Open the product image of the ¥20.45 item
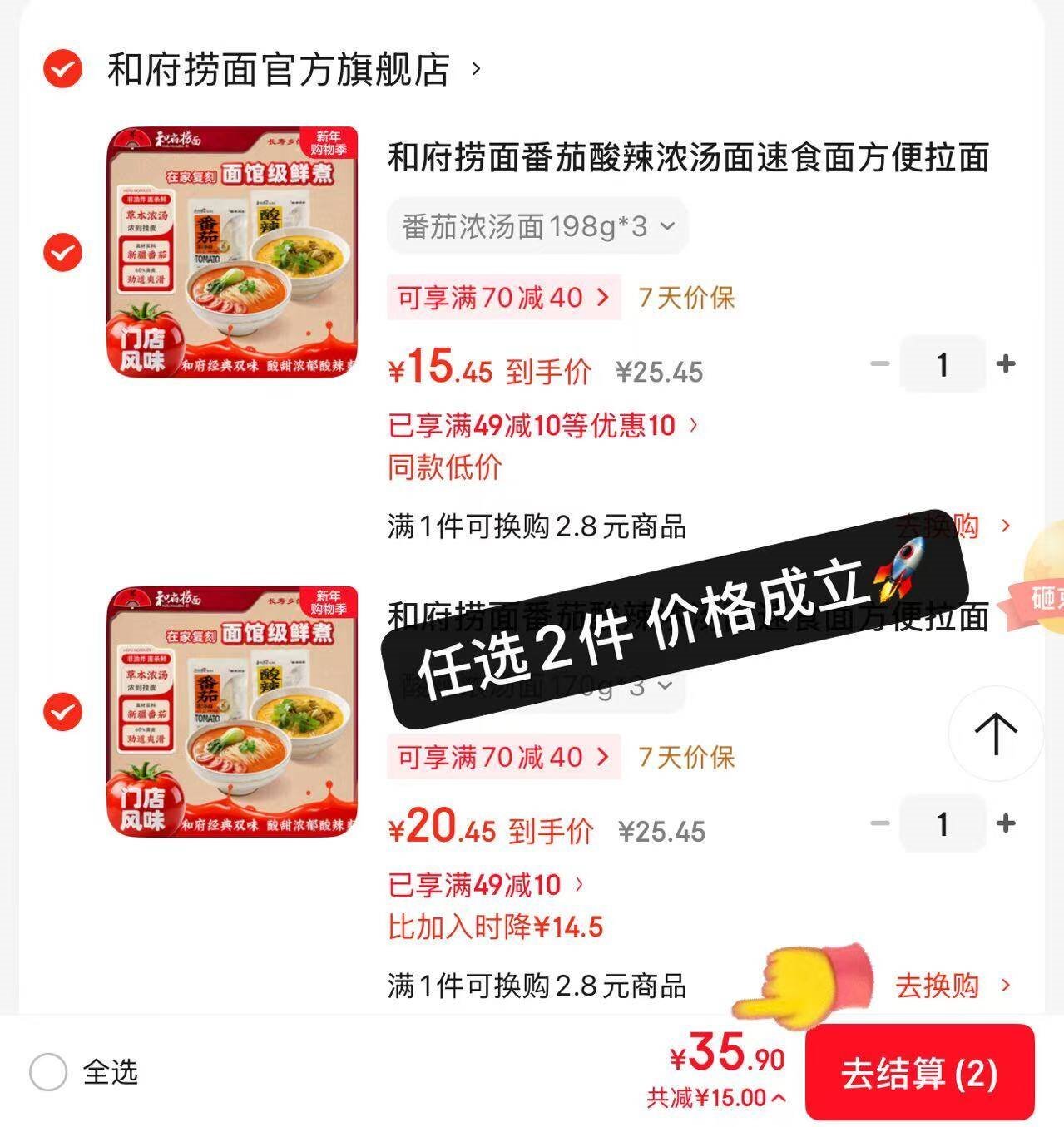1064x1127 pixels. pyautogui.click(x=232, y=712)
